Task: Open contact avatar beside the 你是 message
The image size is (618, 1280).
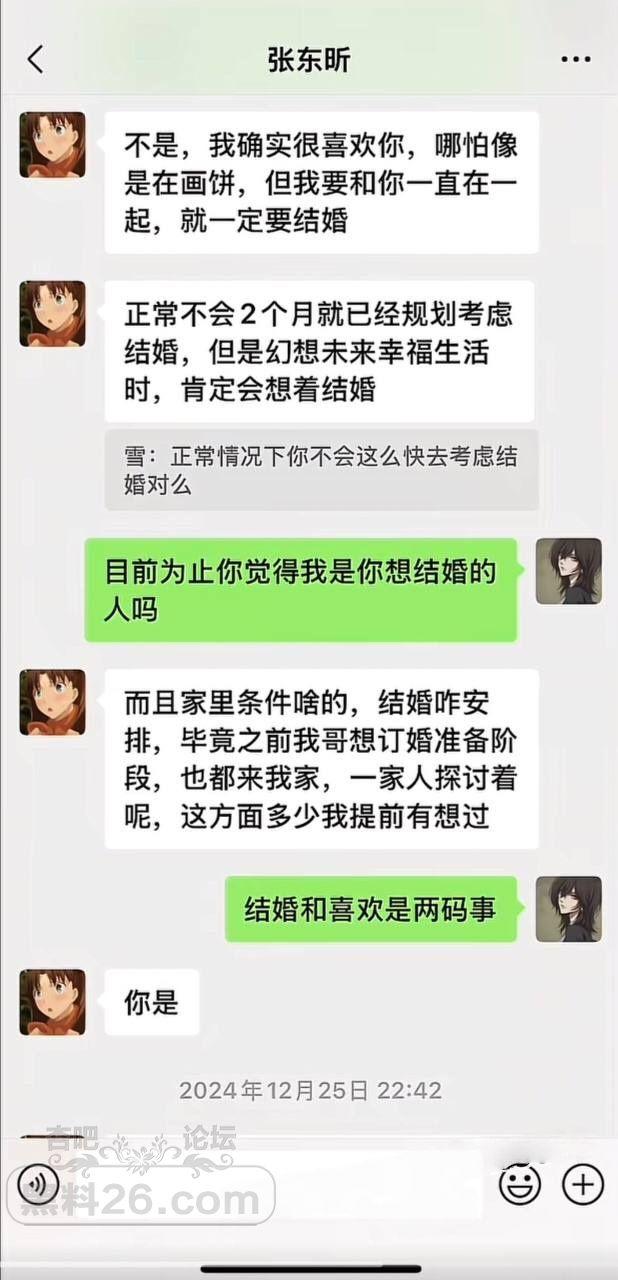Action: 52,1002
